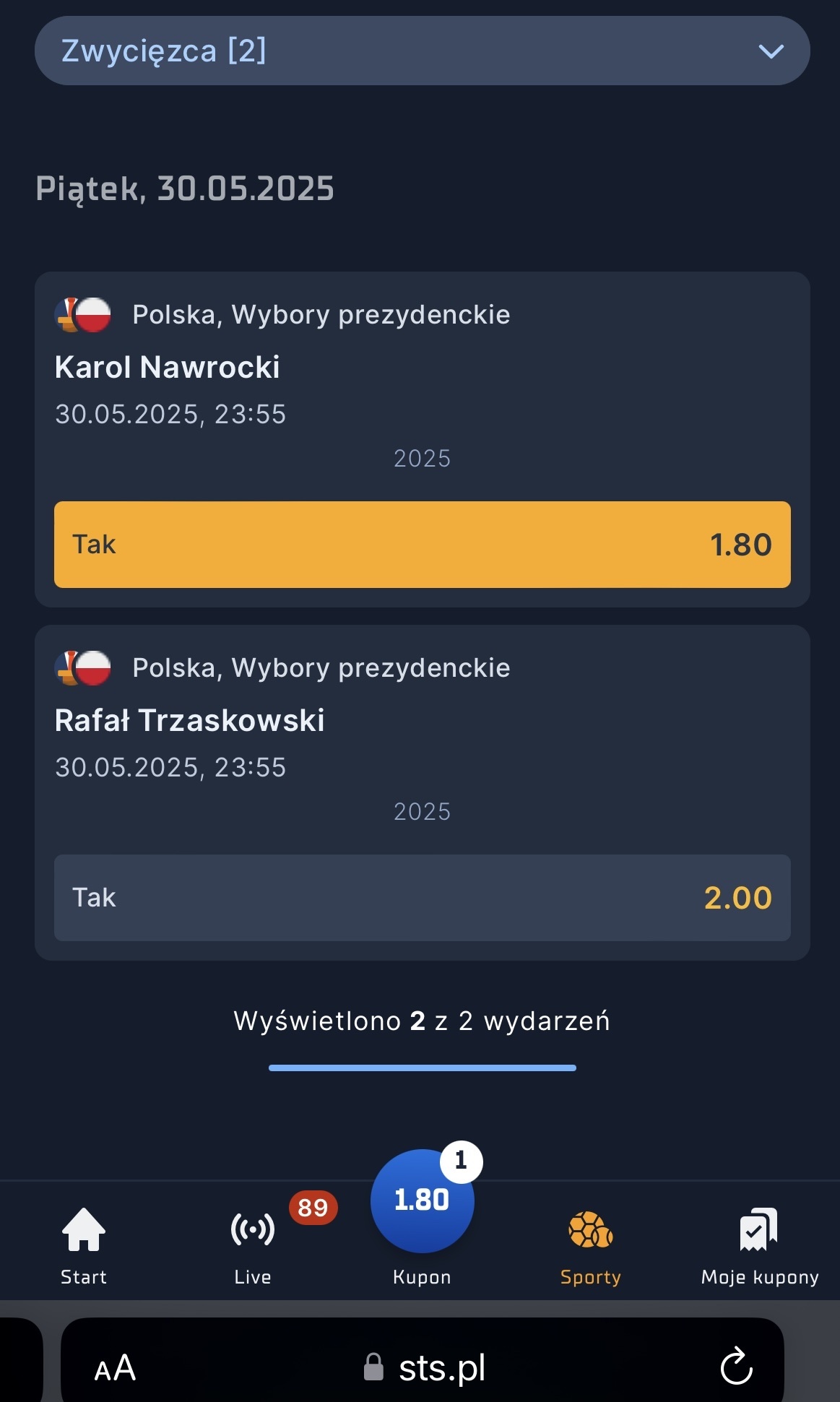Go to the Start tab

[84, 1244]
